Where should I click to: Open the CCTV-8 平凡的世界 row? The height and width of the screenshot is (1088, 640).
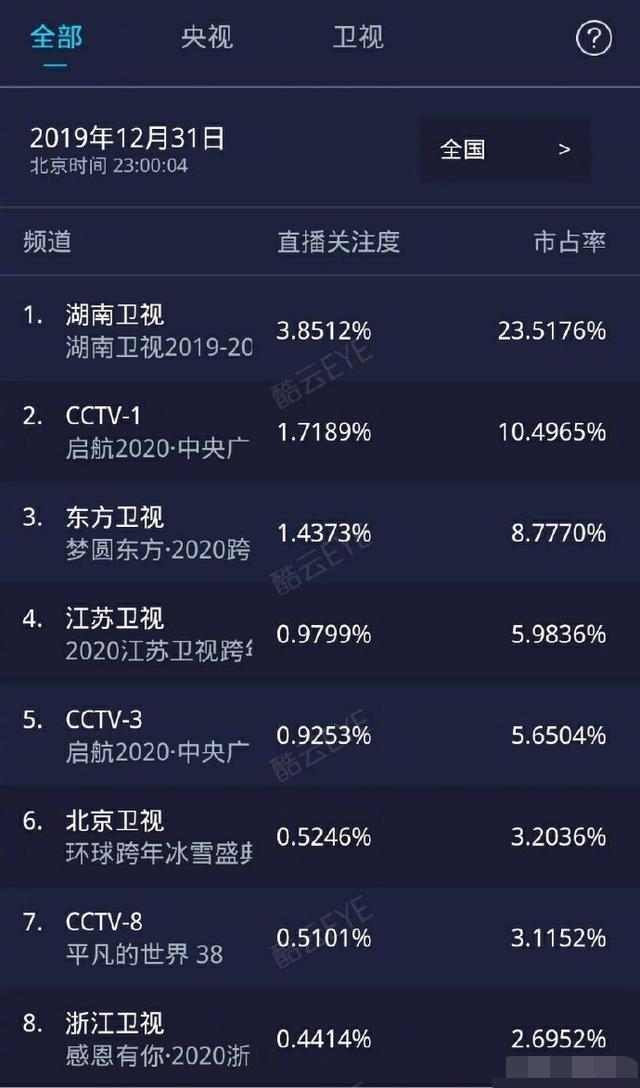[320, 938]
